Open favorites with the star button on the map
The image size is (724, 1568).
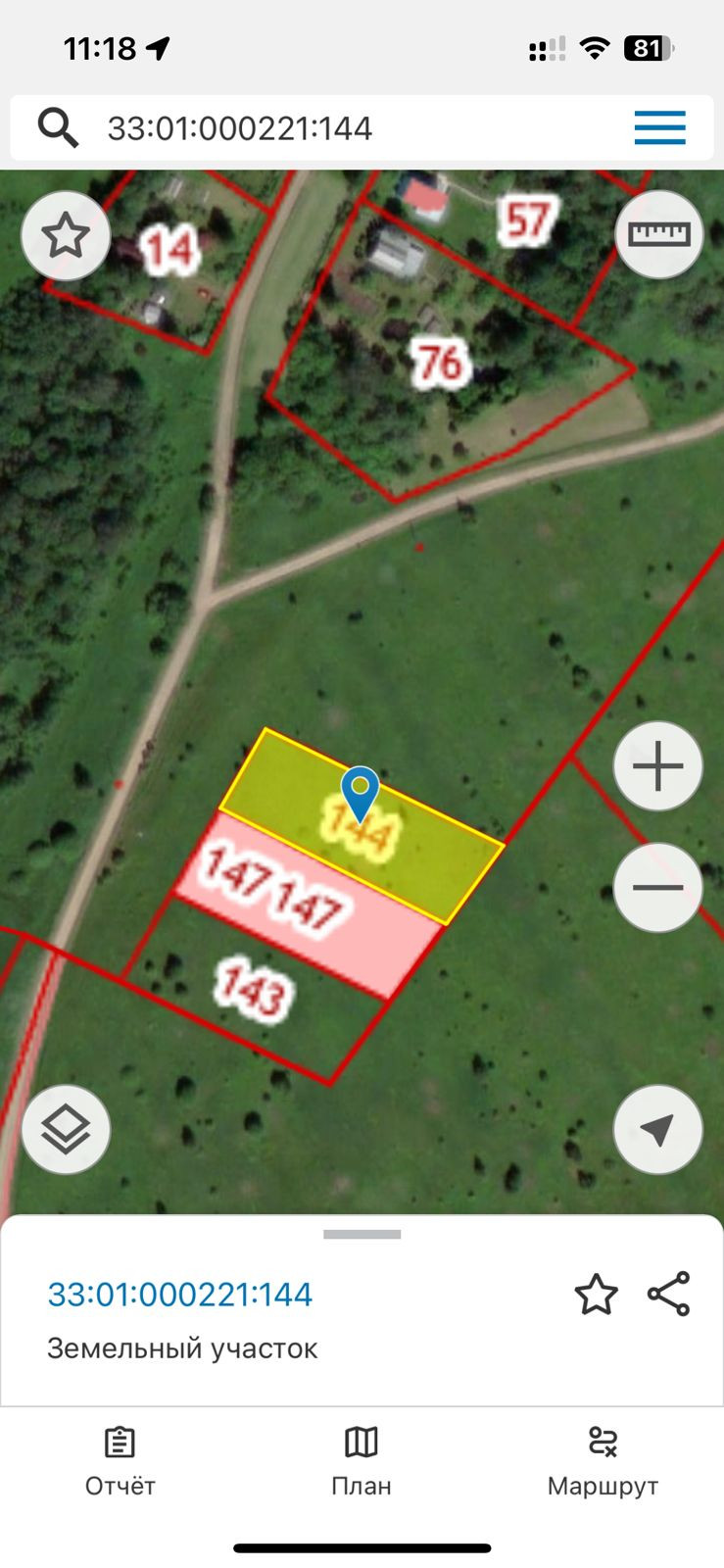pos(66,236)
